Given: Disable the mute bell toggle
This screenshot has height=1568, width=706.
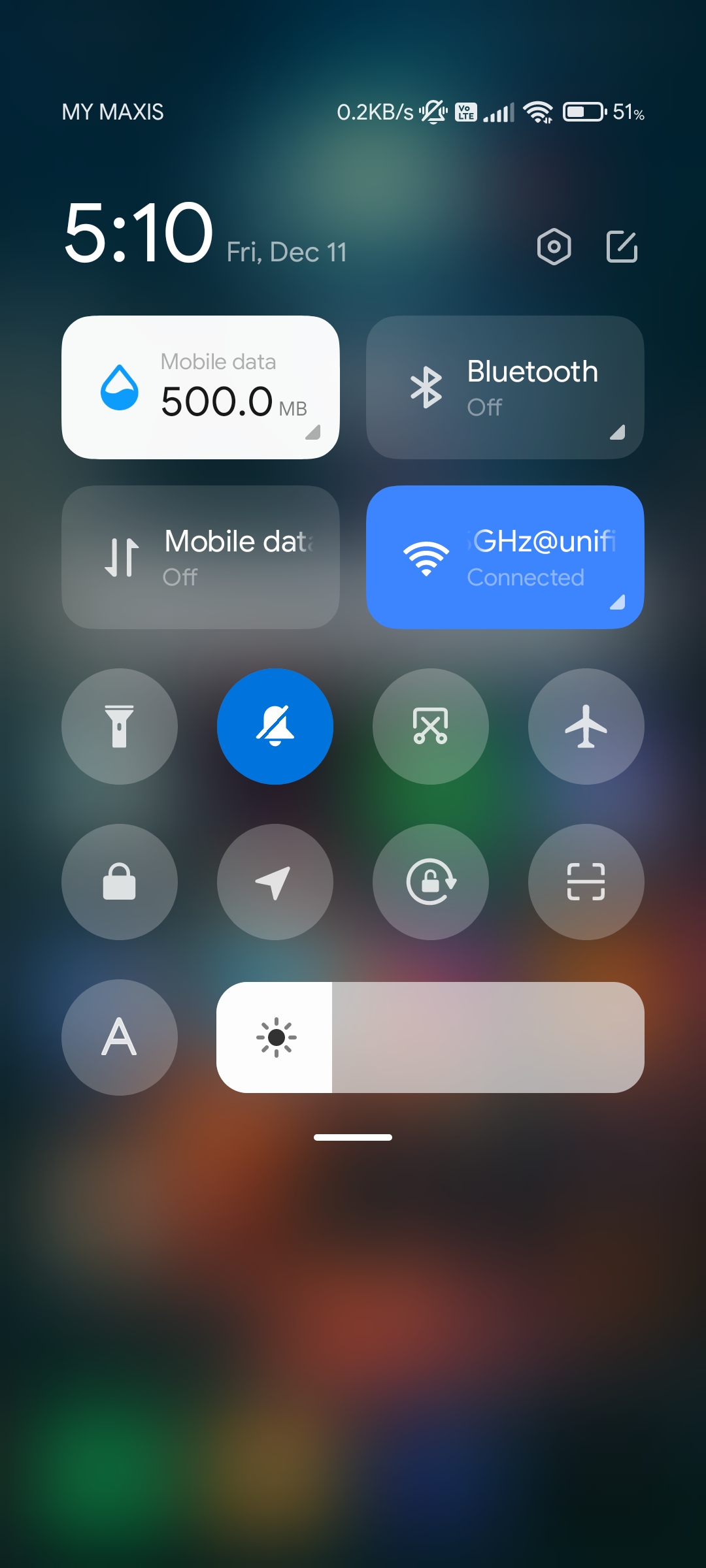Looking at the screenshot, I should 275,727.
